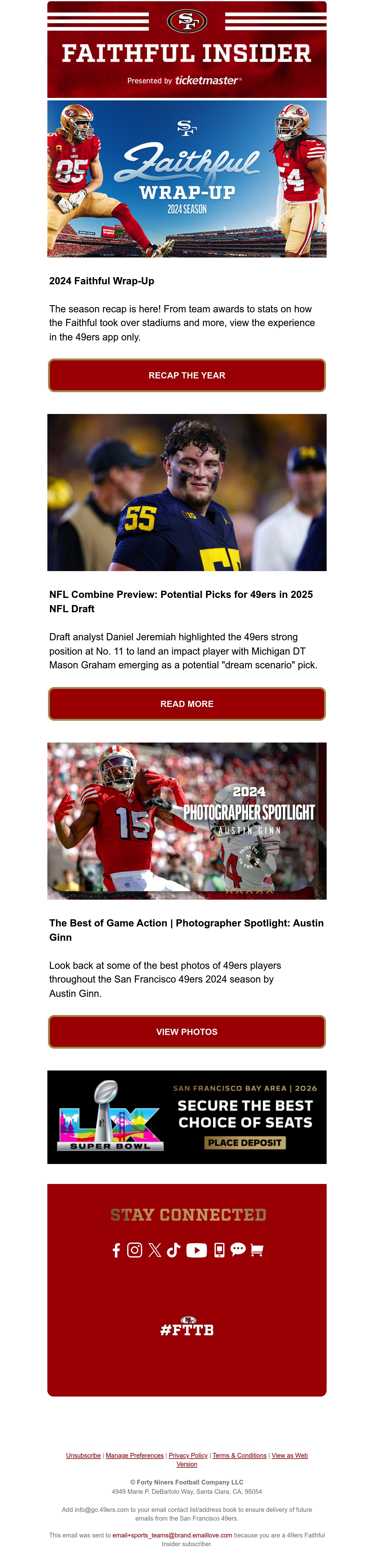The image size is (374, 1568).
Task: Open the Photographer Spotlight Austin Ginn image
Action: click(x=187, y=820)
